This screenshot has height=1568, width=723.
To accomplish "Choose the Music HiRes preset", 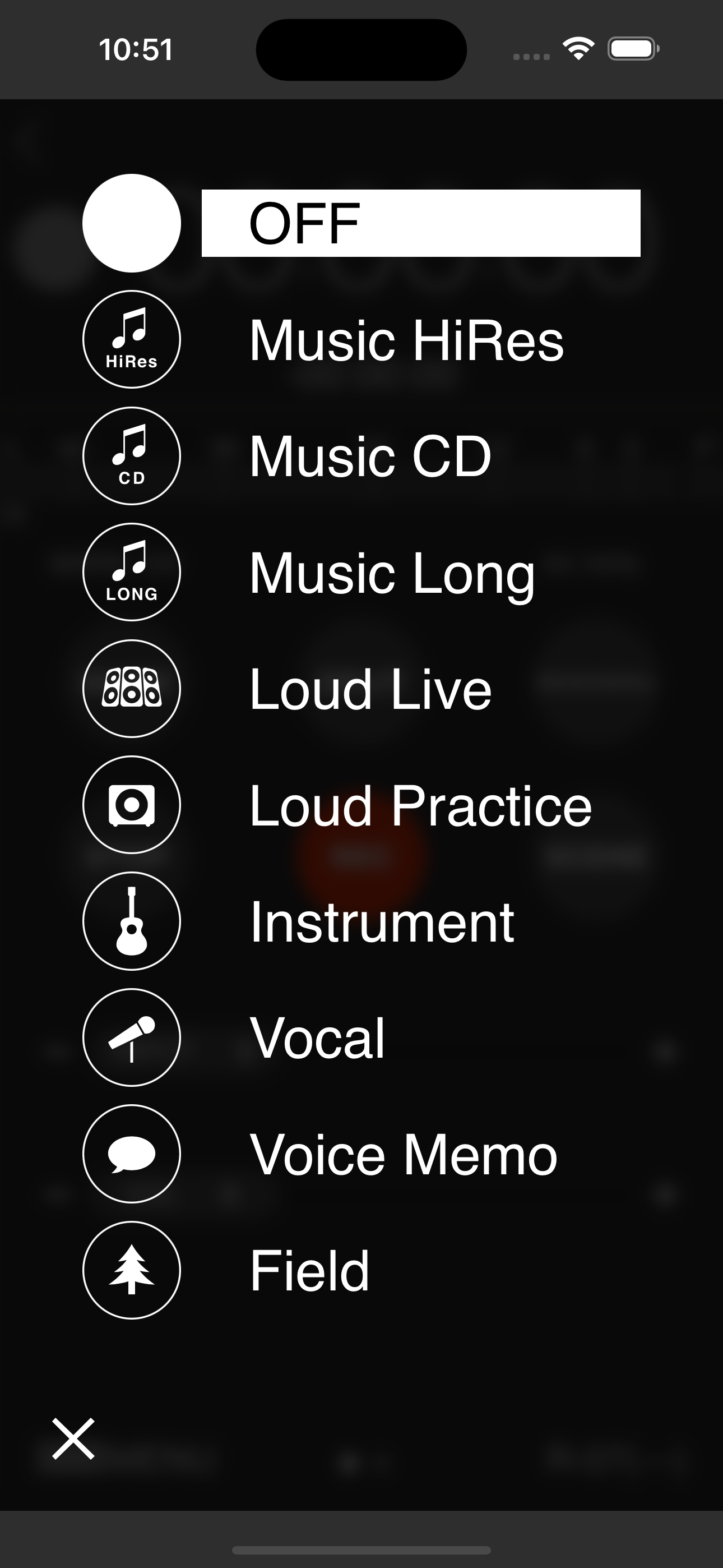I will pos(361,340).
